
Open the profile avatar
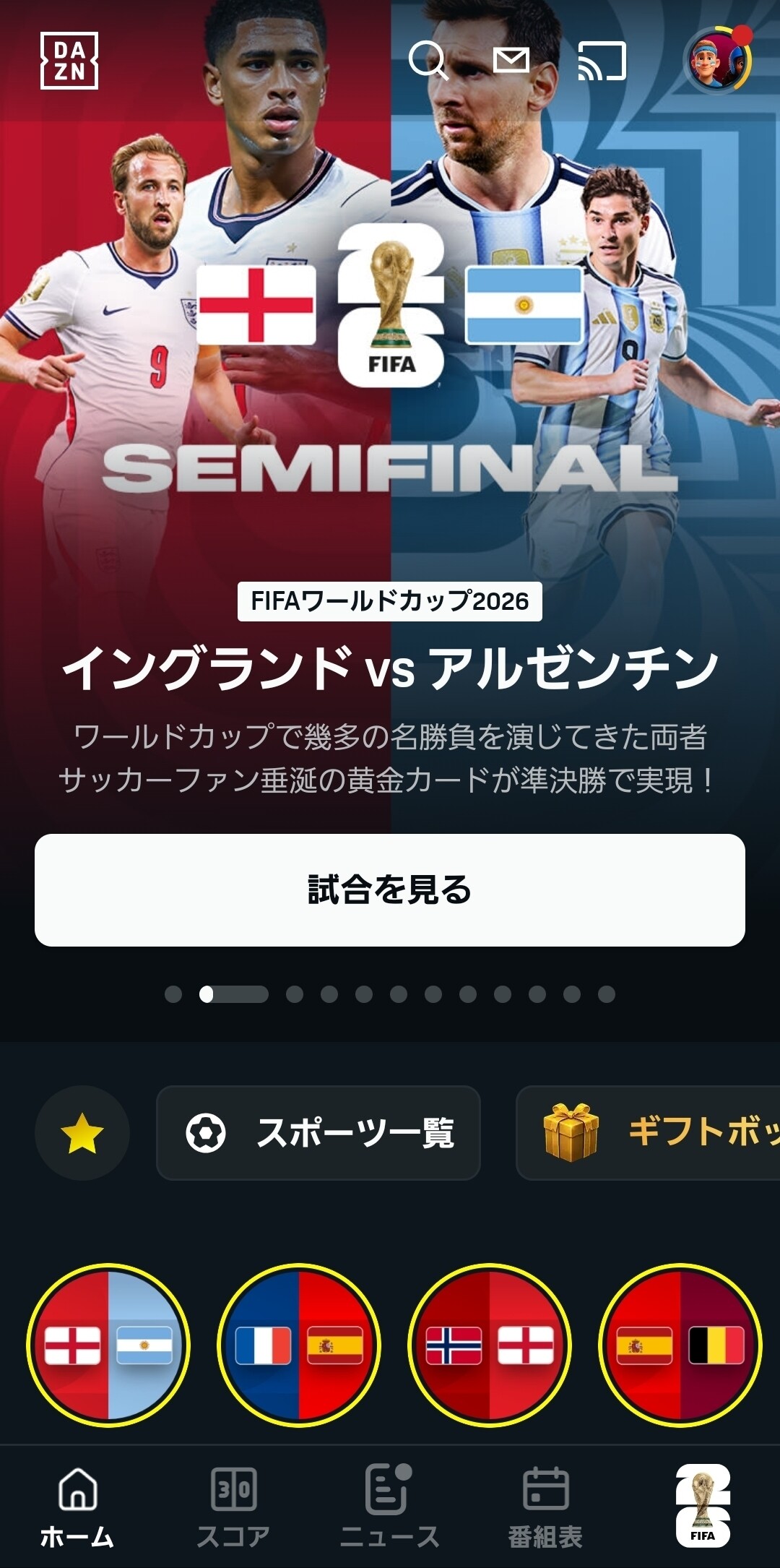point(718,61)
